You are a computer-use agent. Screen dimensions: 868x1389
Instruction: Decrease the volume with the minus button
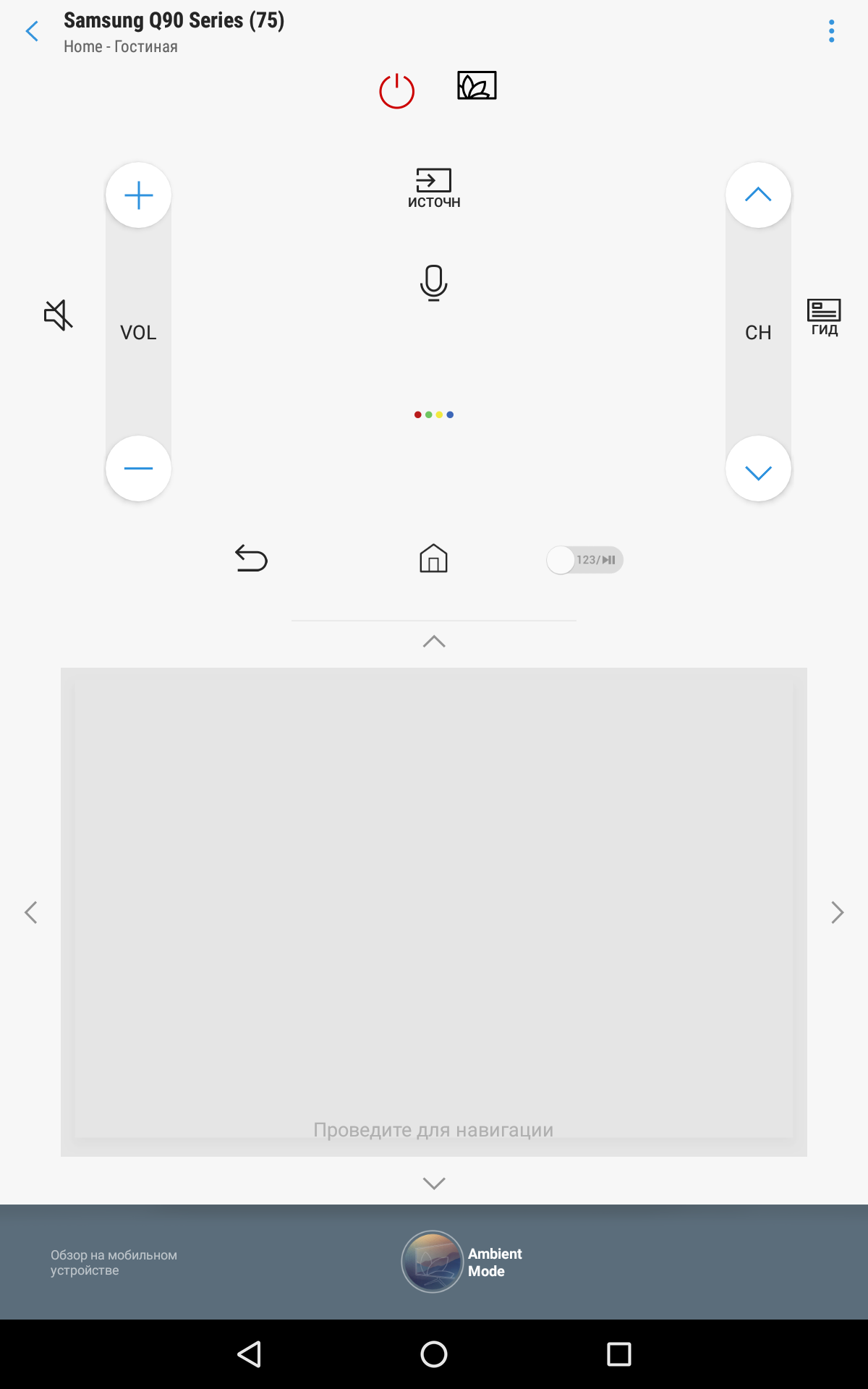(138, 468)
